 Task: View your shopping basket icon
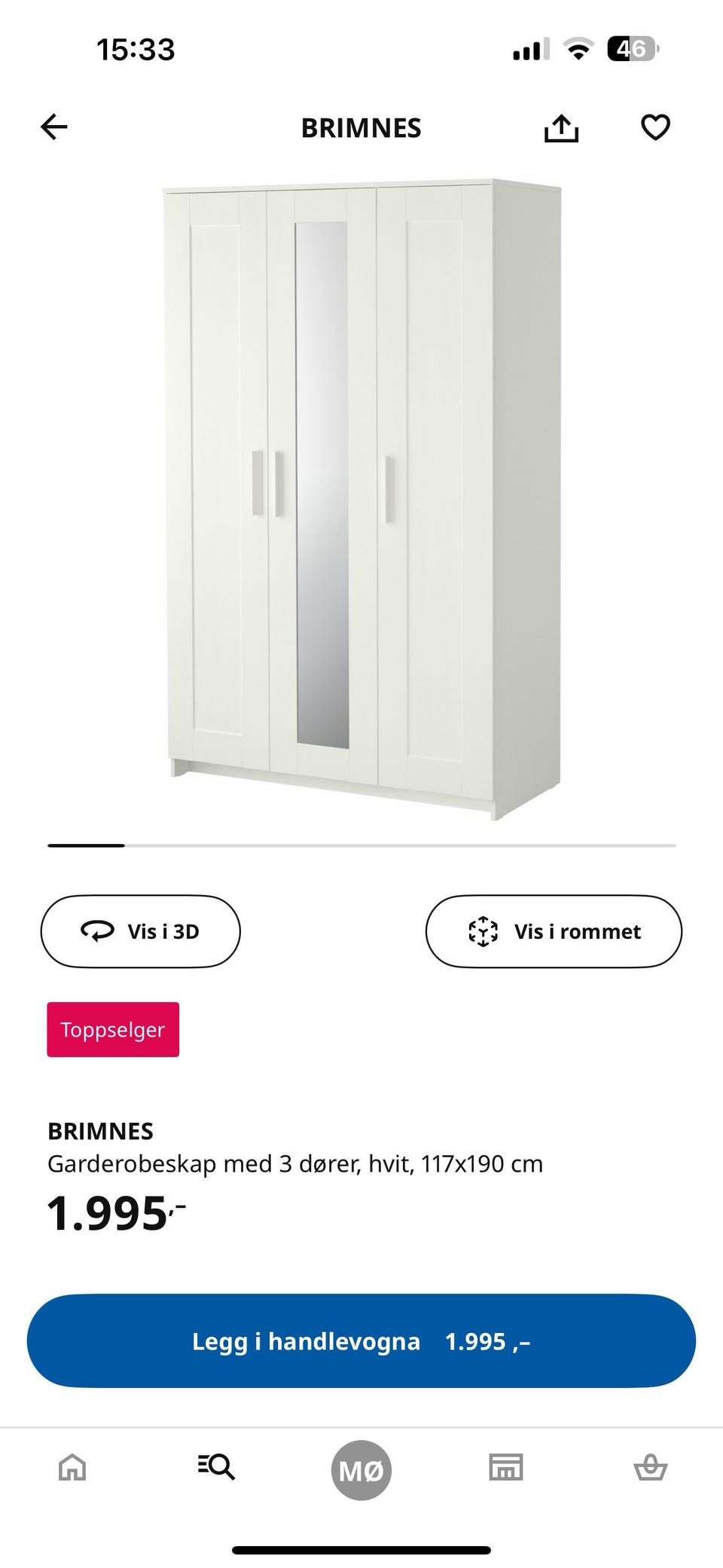651,1467
